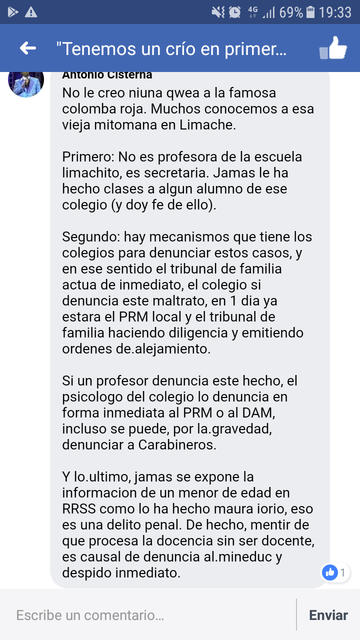This screenshot has width=360, height=640.
Task: Like the post with the thumbs-up icon
Action: 333,48
